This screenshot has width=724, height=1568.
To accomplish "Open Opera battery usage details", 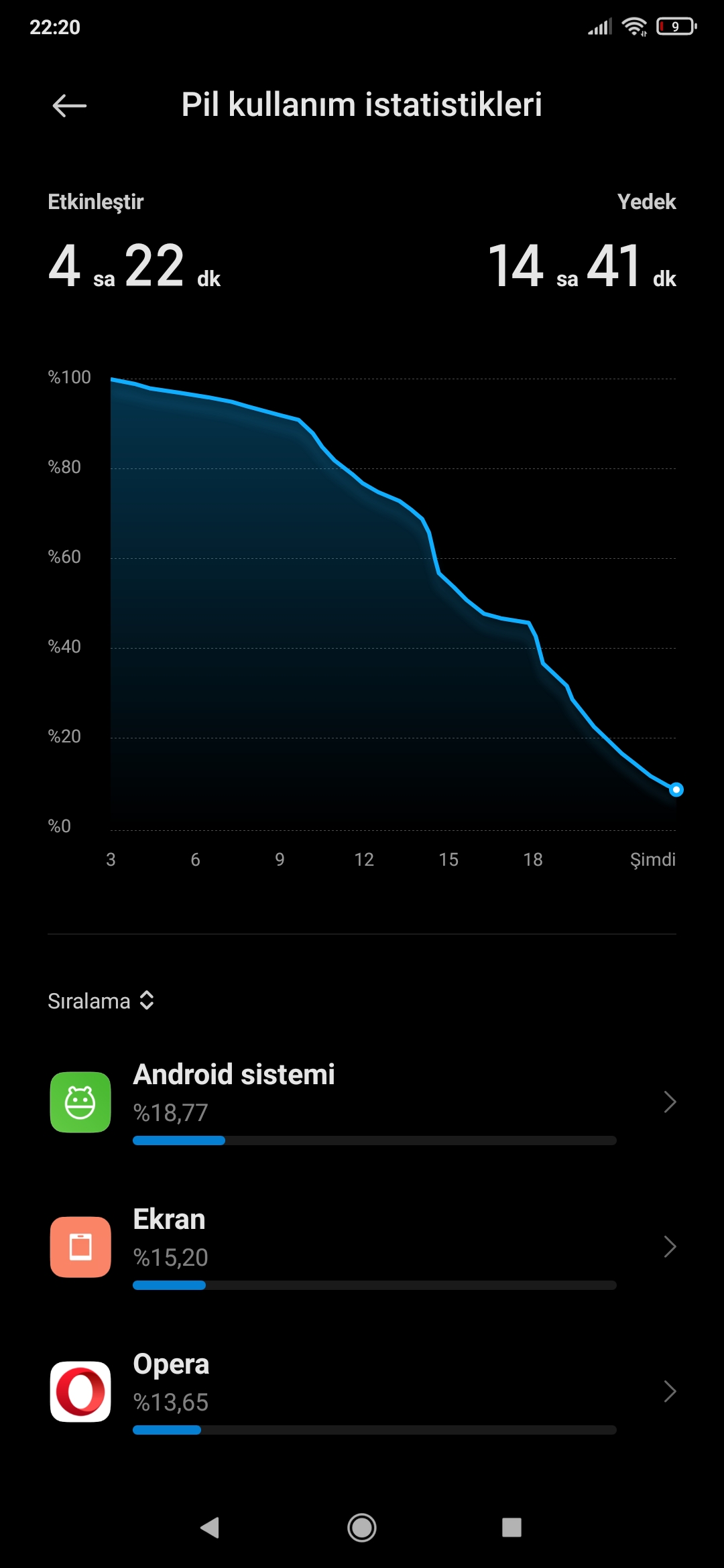I will [362, 1391].
